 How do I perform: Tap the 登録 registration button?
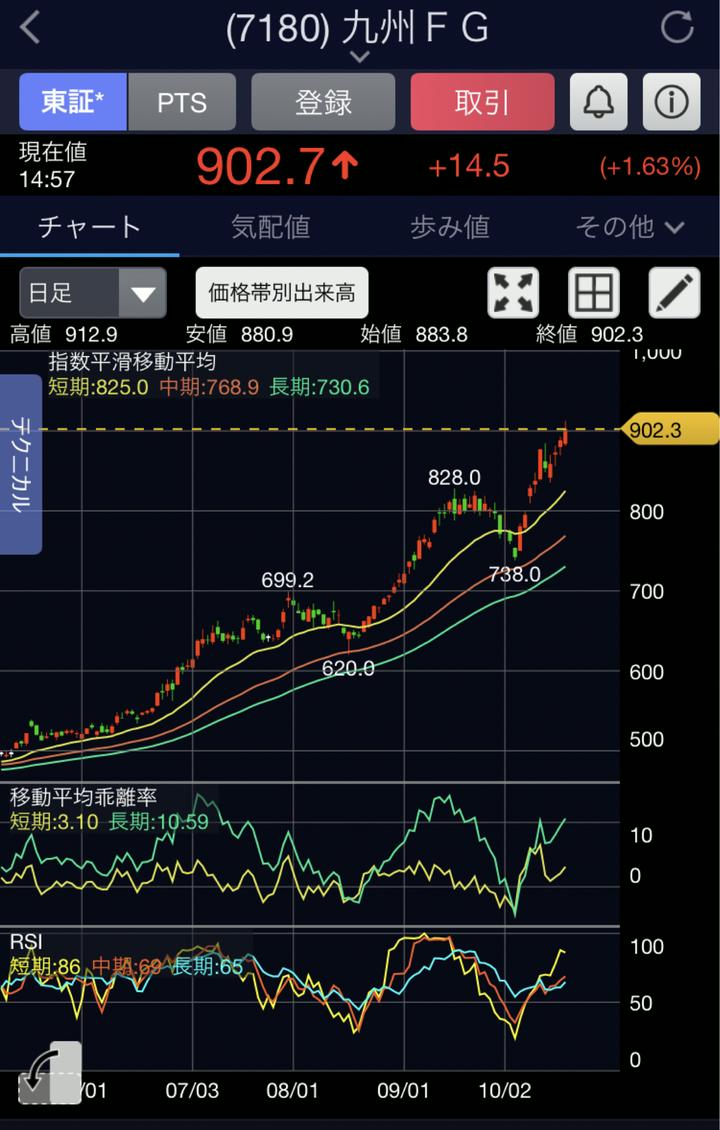click(322, 103)
